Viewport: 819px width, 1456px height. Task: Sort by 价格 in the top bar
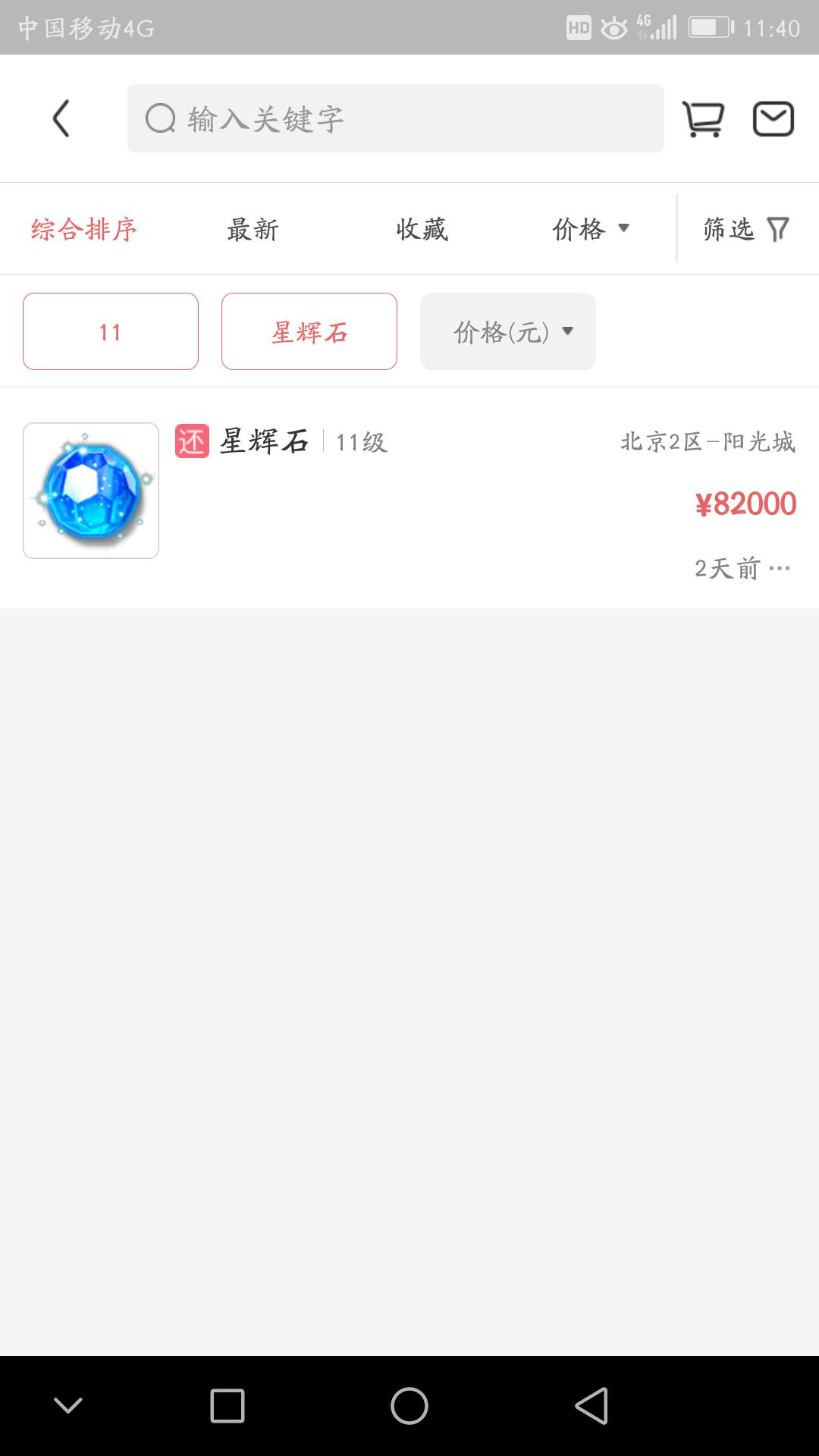click(591, 228)
